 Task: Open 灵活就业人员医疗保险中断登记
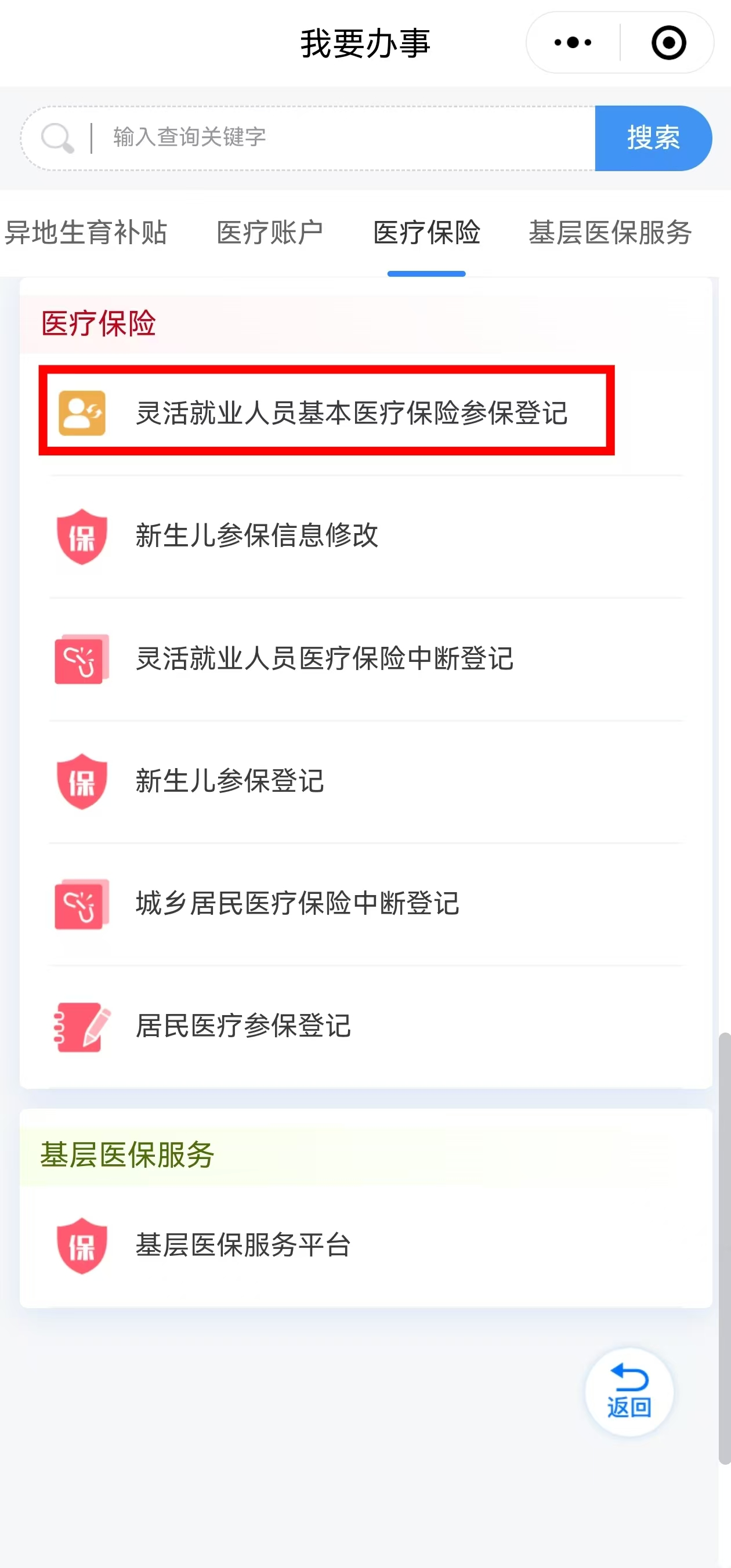click(324, 658)
